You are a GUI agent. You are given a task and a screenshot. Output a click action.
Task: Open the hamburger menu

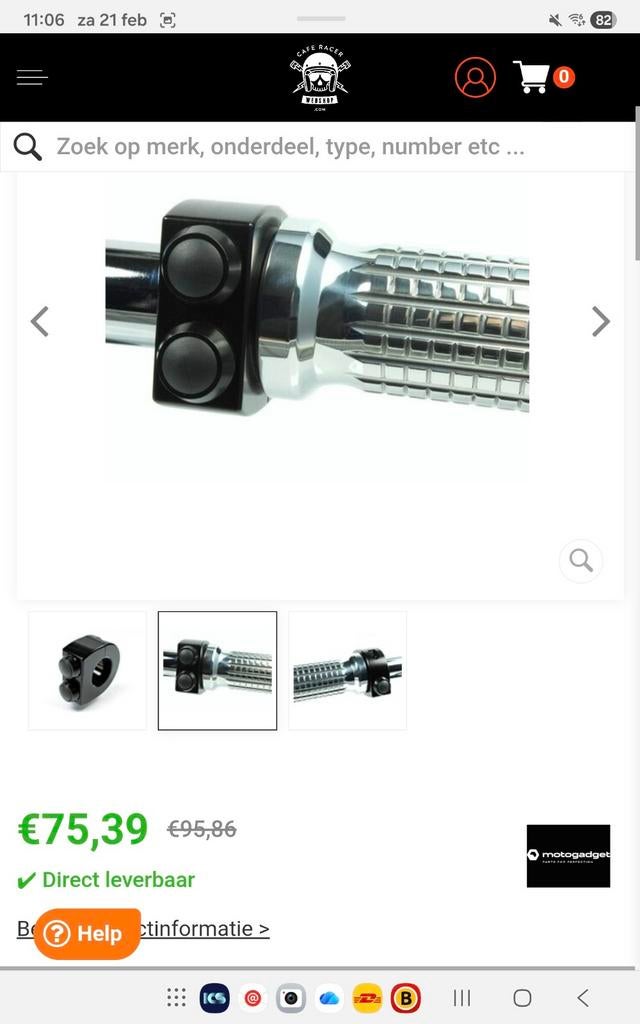(32, 77)
